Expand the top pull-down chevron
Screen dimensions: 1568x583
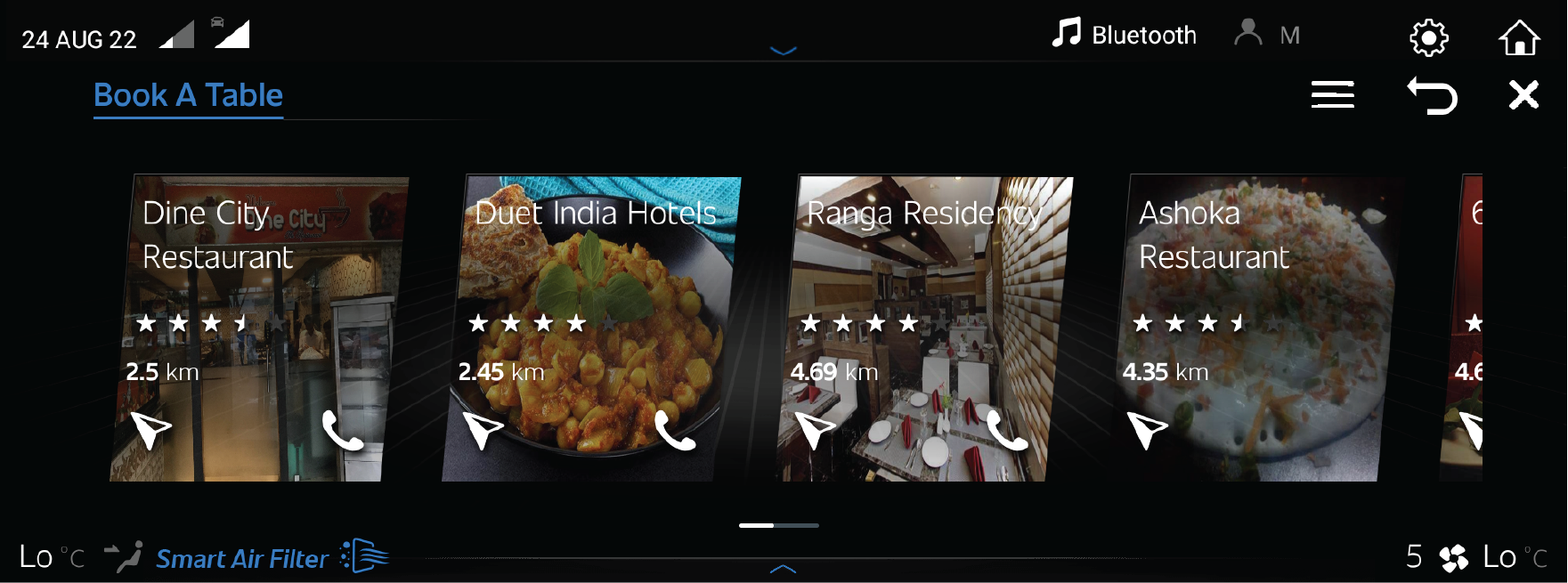click(x=783, y=51)
